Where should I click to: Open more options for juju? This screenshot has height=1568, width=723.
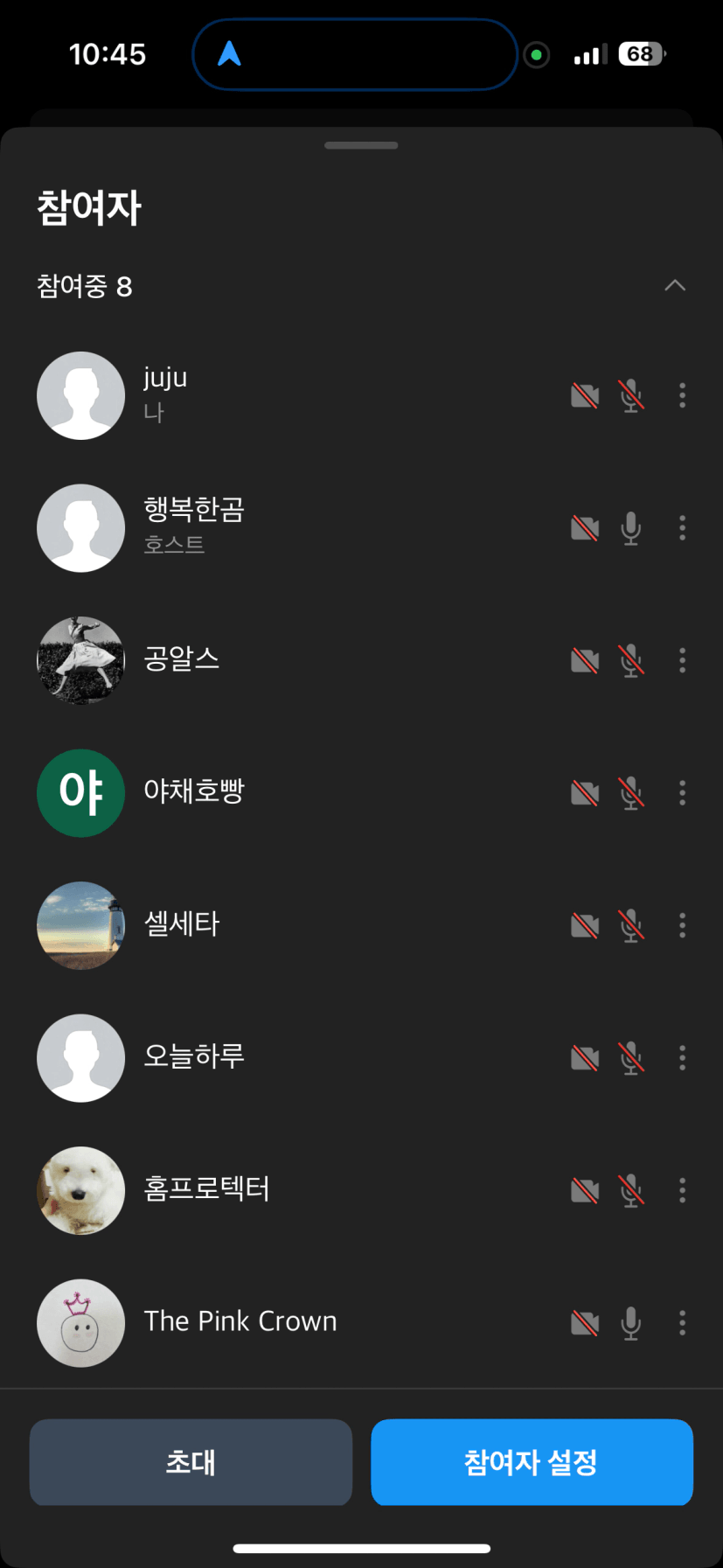click(x=682, y=395)
